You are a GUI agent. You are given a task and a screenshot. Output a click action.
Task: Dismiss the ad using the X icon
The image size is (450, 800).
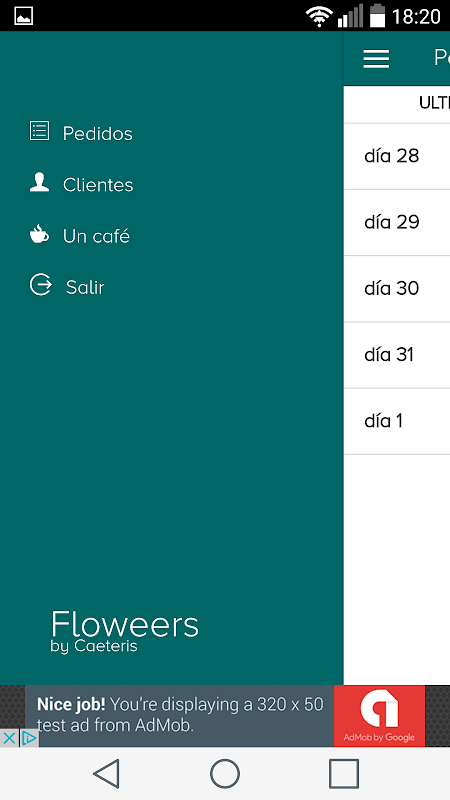point(9,738)
